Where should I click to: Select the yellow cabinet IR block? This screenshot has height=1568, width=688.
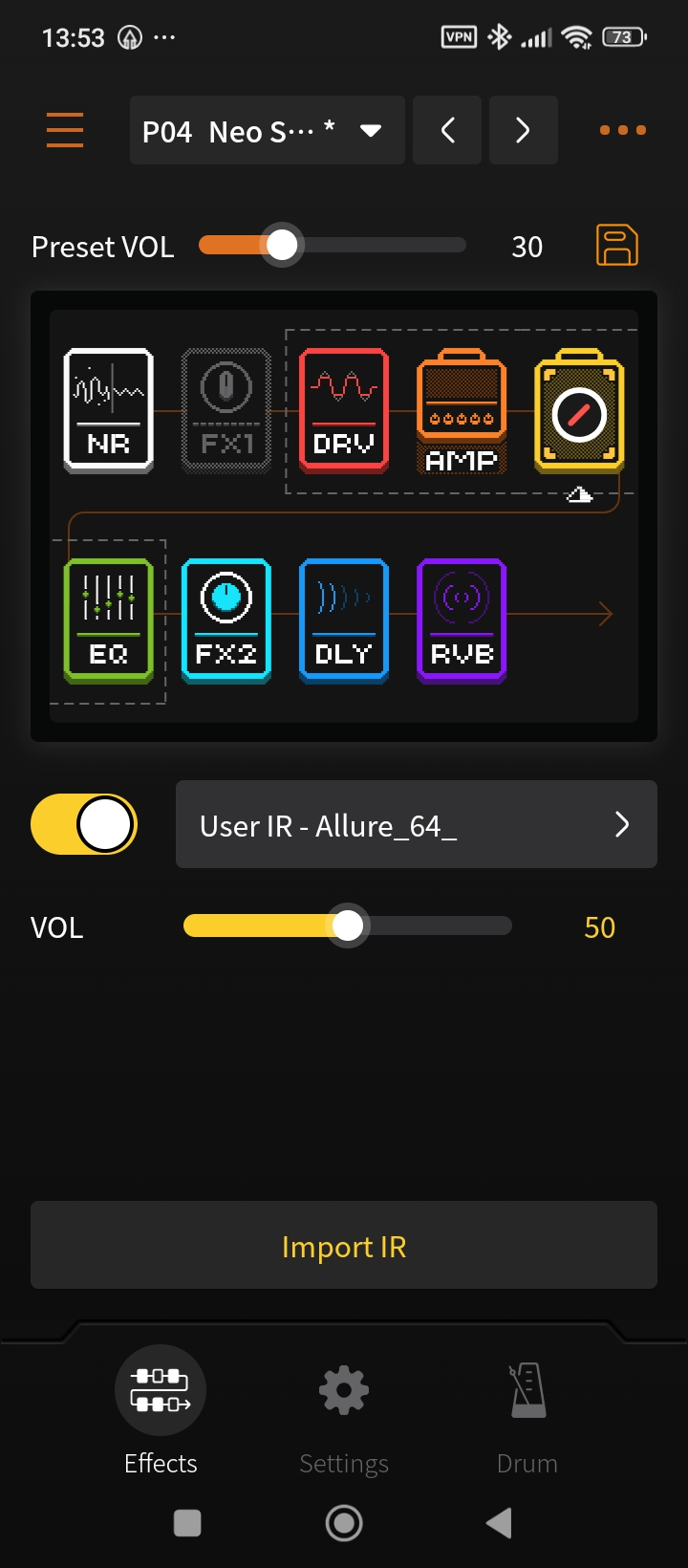[579, 411]
